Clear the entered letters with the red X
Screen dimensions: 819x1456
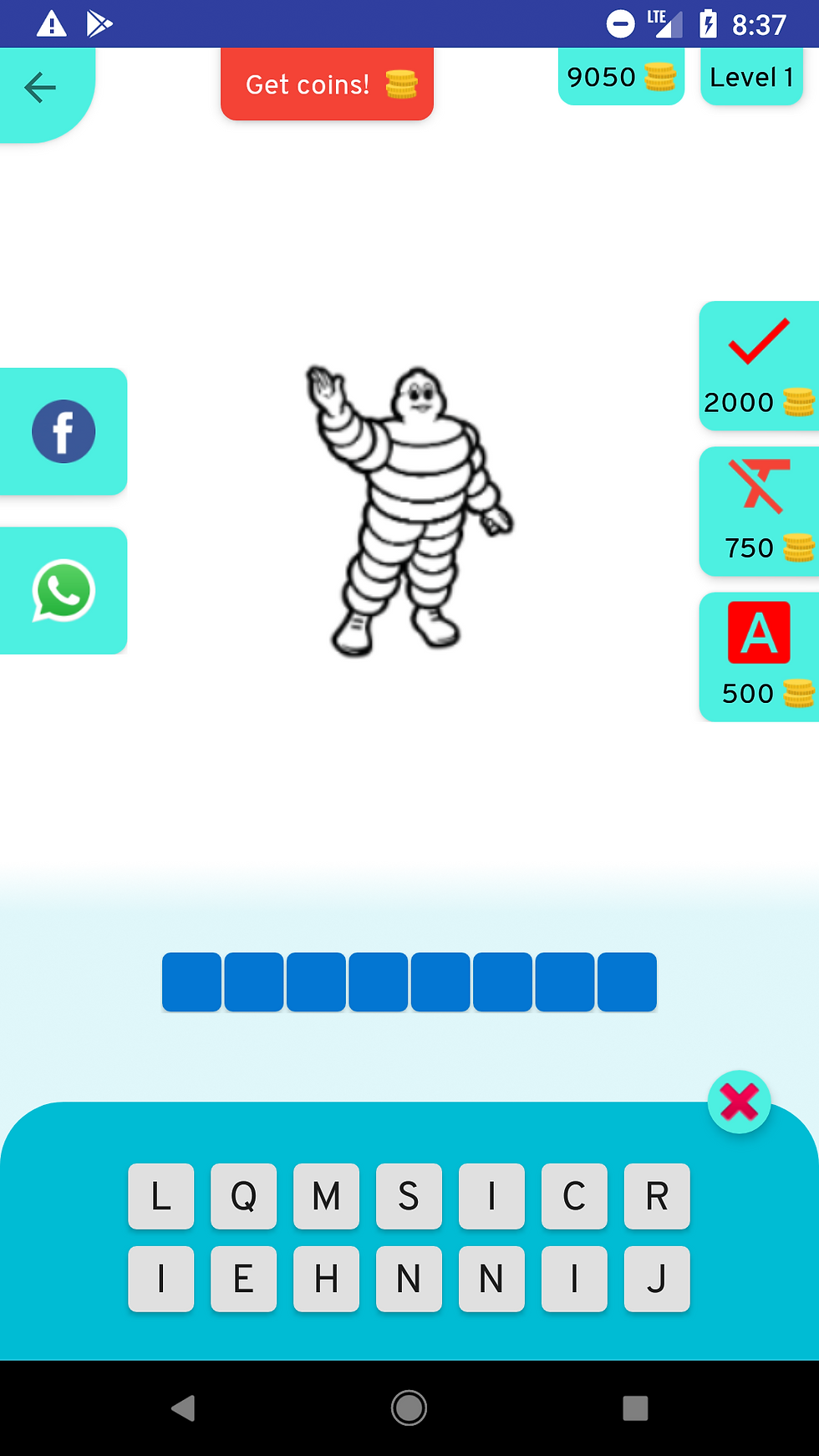tap(739, 1102)
